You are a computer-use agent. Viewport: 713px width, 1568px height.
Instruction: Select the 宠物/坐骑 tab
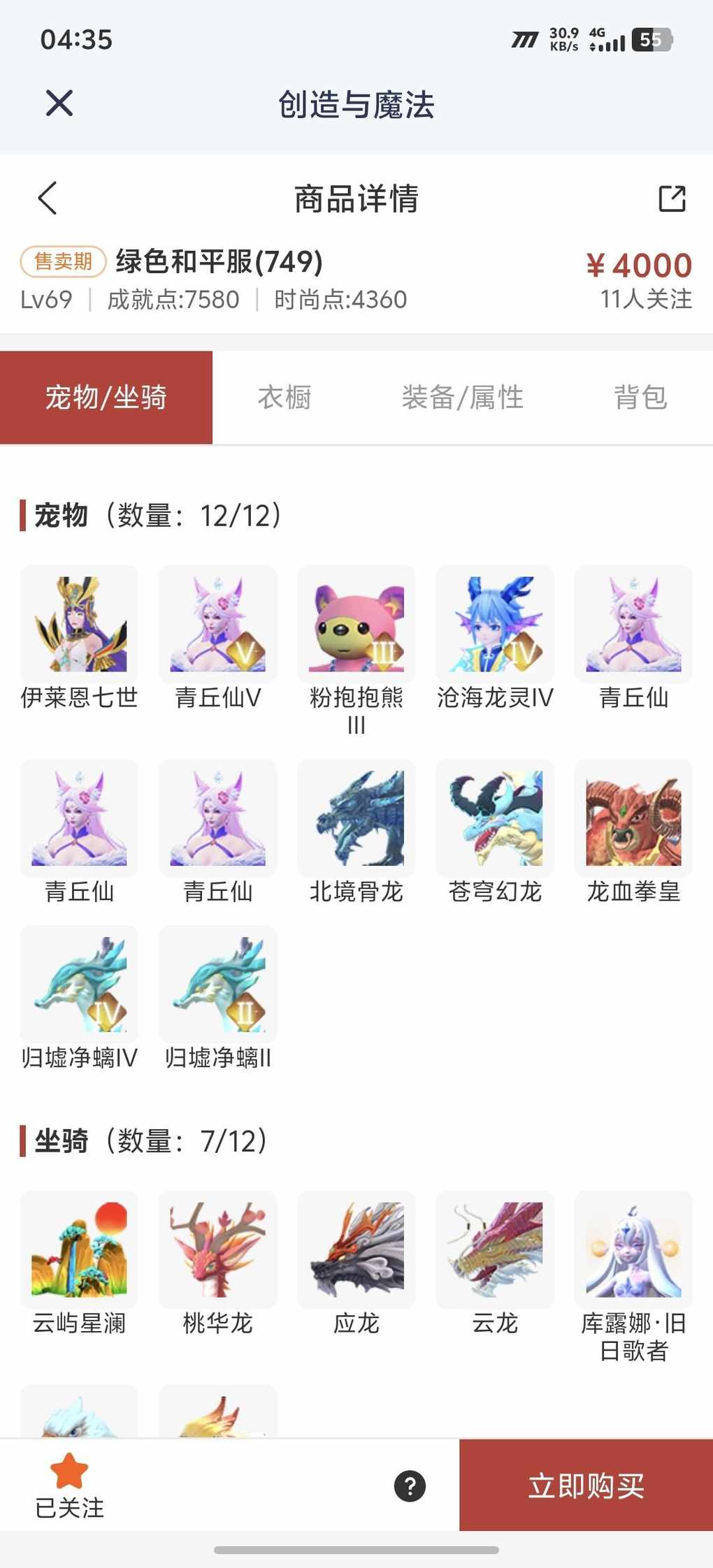(x=106, y=398)
